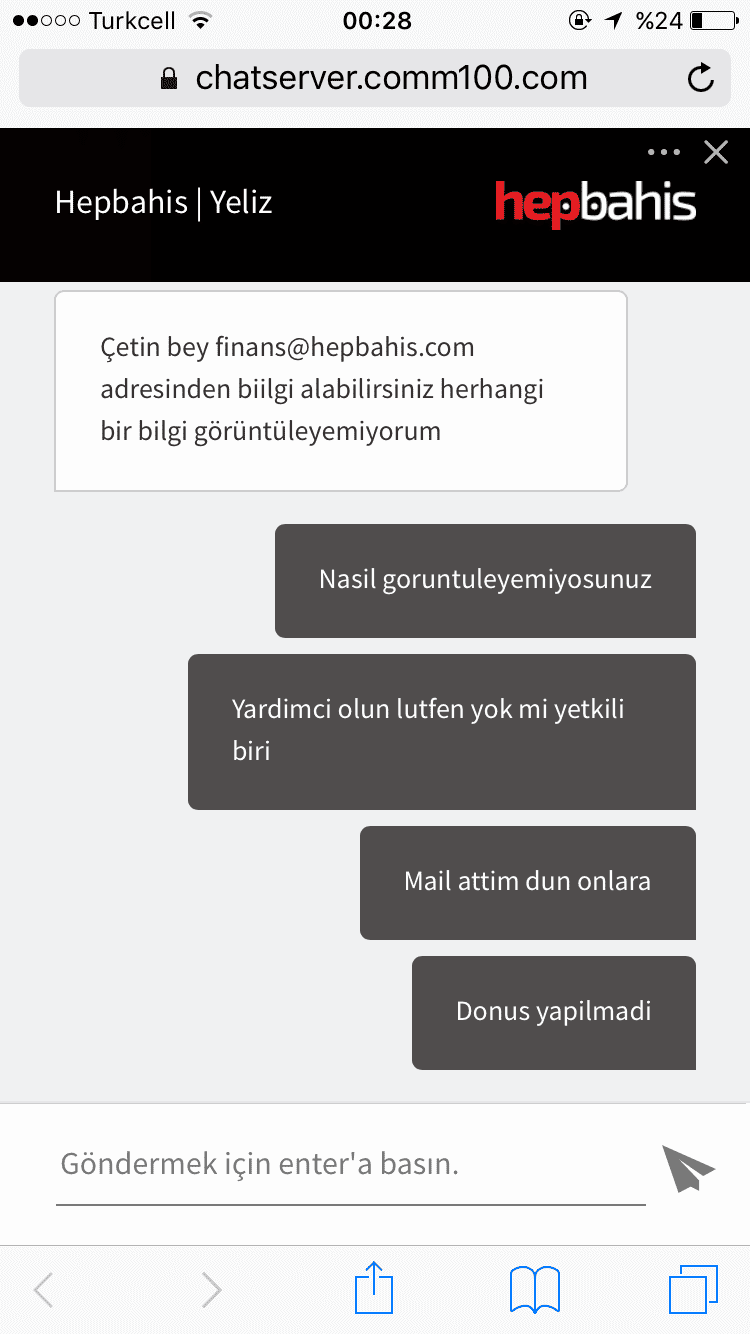Tap the chatserver.comm100.com address bar

375,78
